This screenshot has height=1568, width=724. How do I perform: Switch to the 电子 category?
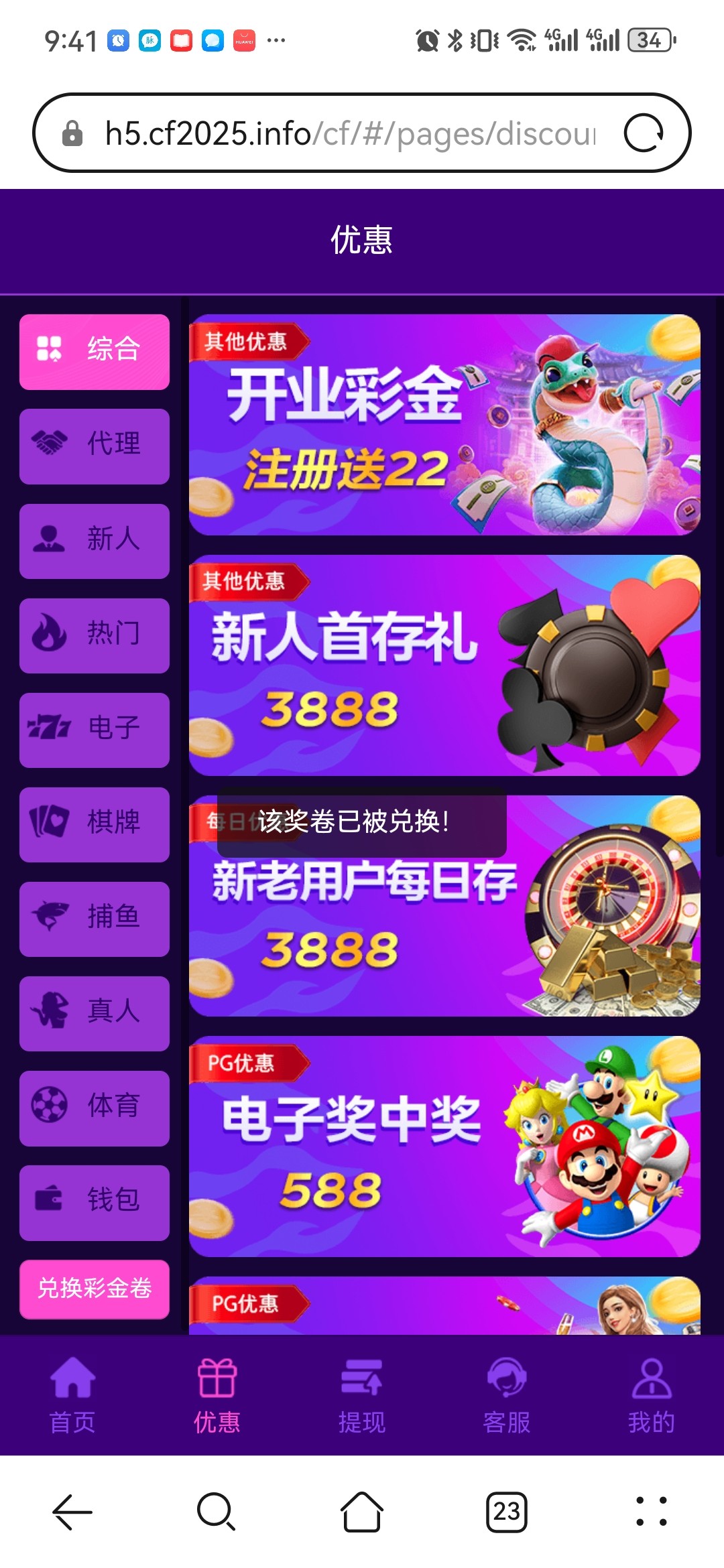coord(95,729)
